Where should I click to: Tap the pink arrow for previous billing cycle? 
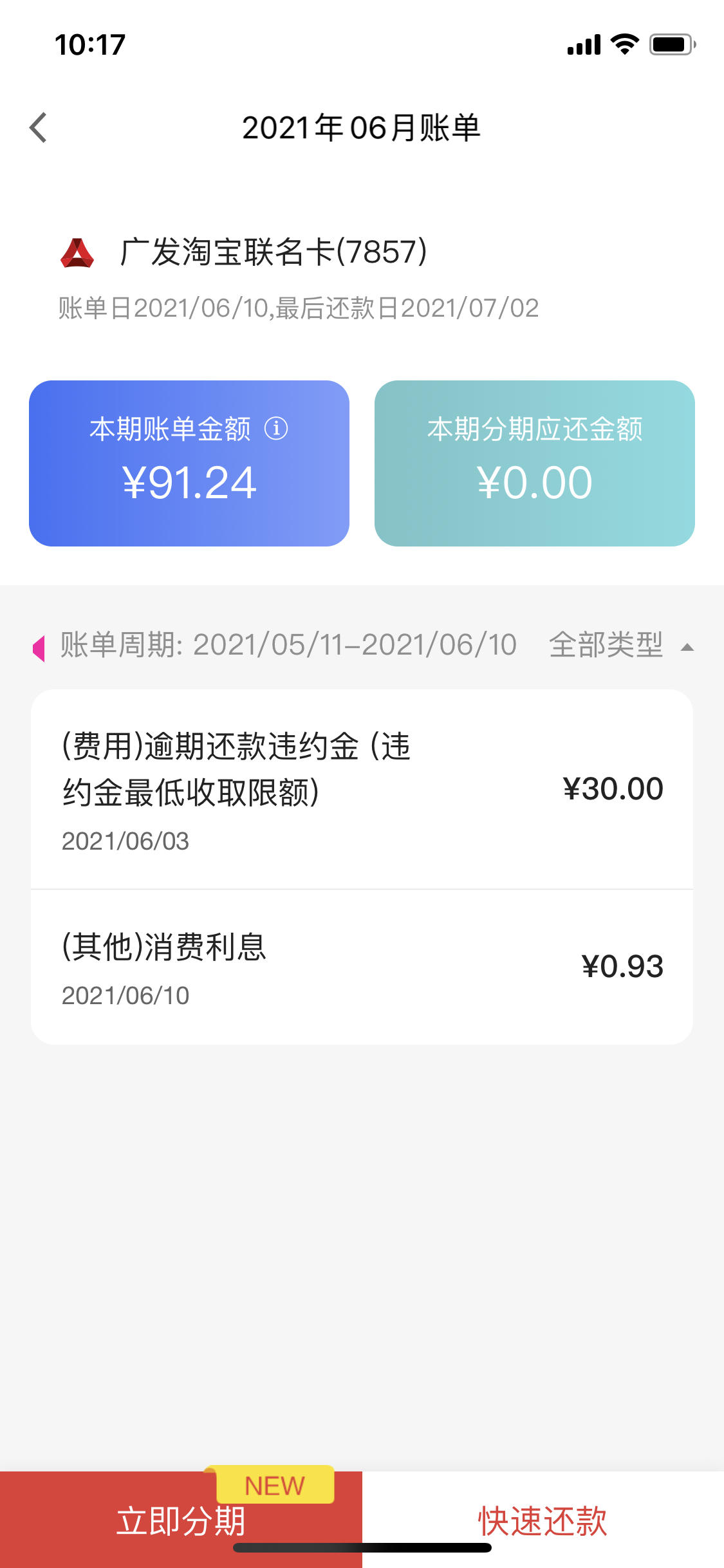coord(39,648)
